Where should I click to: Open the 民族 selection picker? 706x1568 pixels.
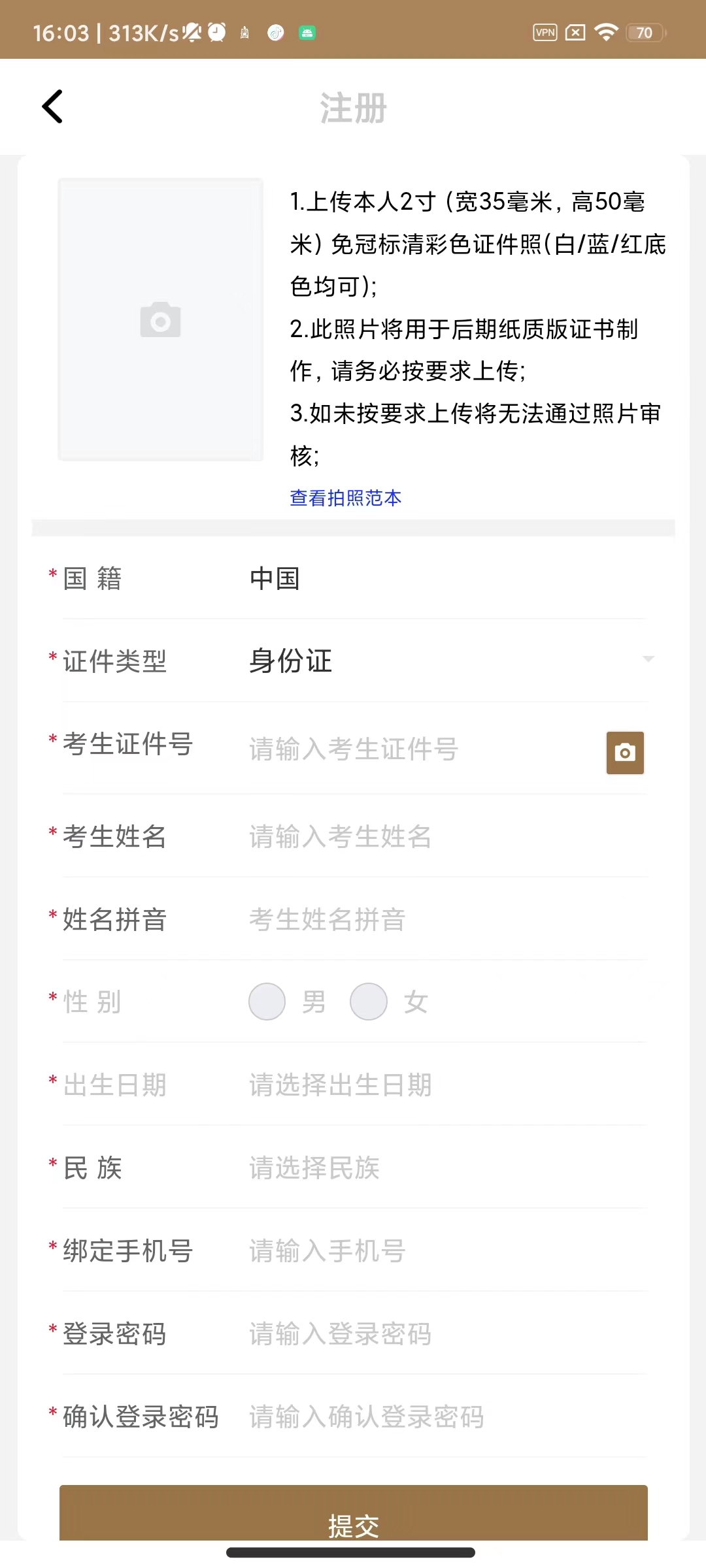click(445, 1168)
